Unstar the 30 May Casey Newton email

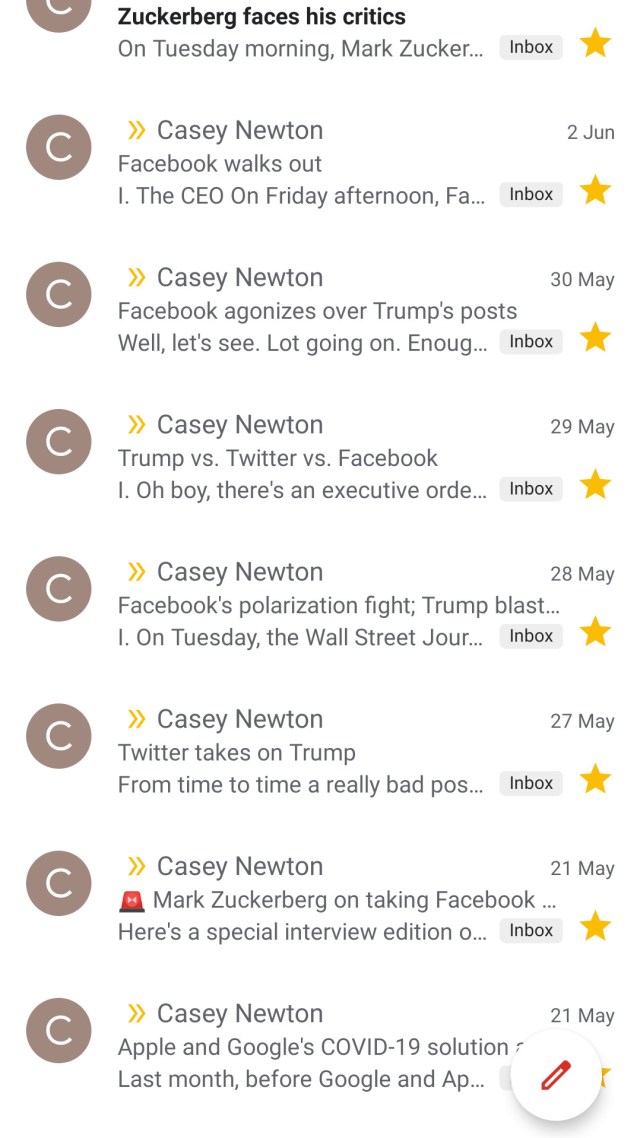tap(595, 337)
